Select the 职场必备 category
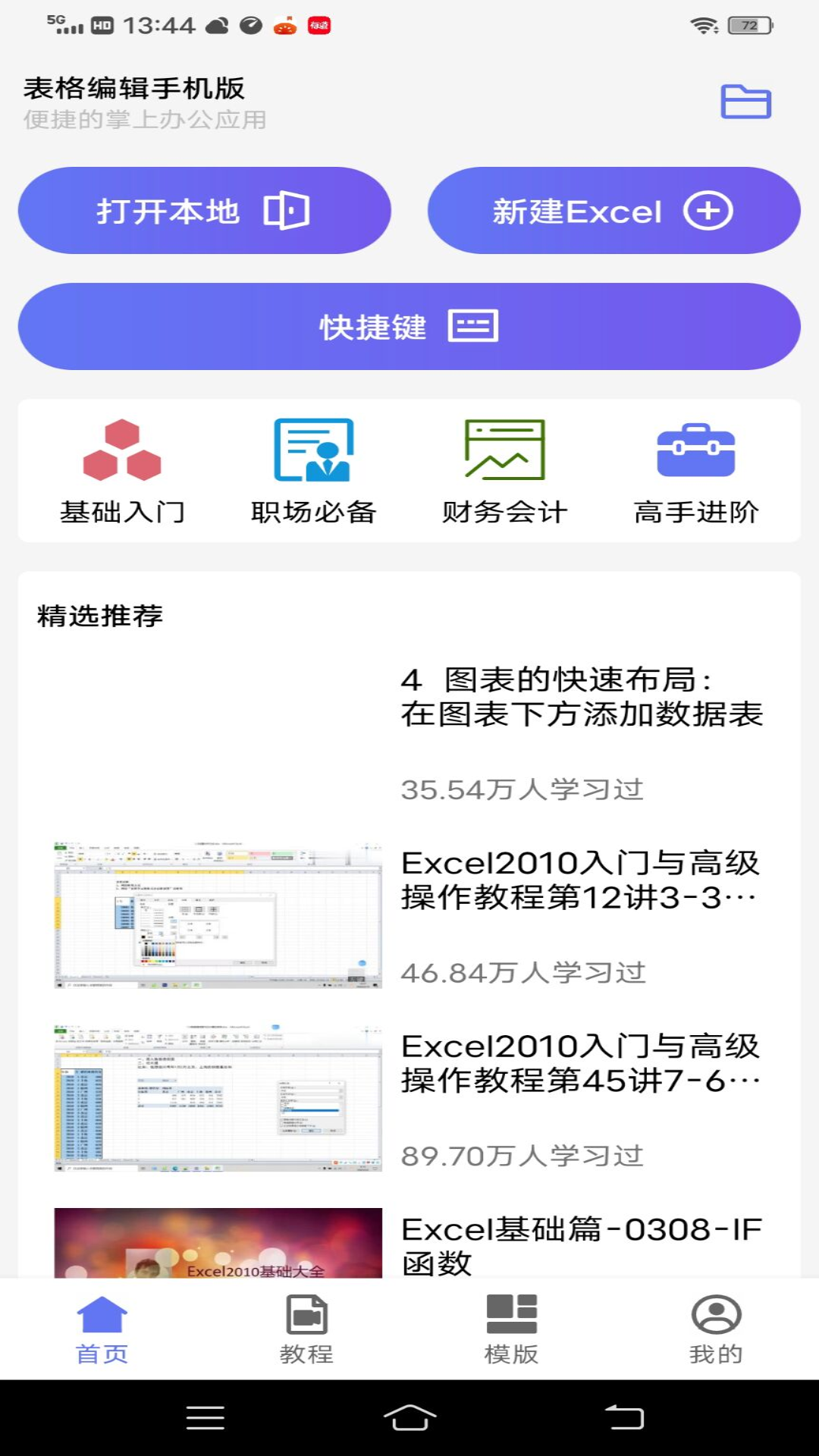 (x=313, y=471)
